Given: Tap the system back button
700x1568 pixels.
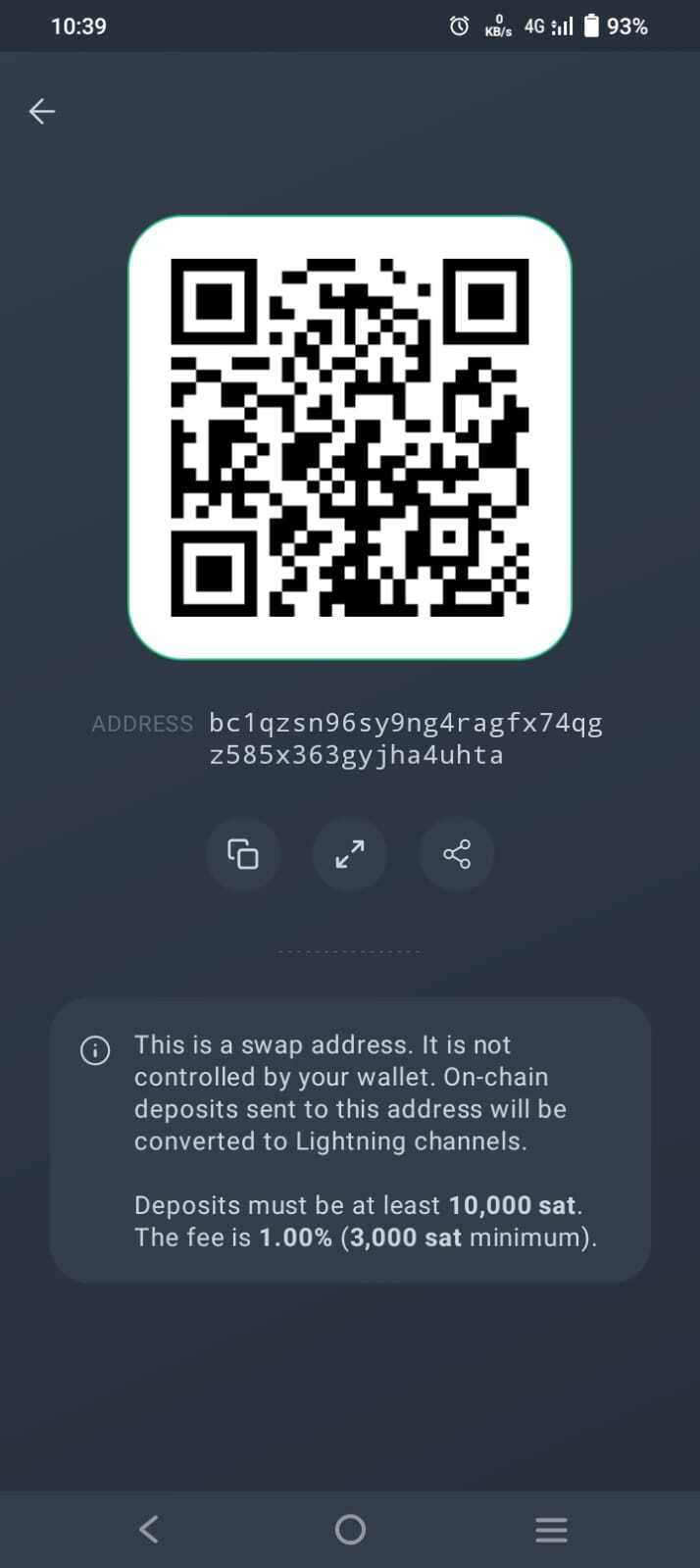Looking at the screenshot, I should click(x=149, y=1529).
